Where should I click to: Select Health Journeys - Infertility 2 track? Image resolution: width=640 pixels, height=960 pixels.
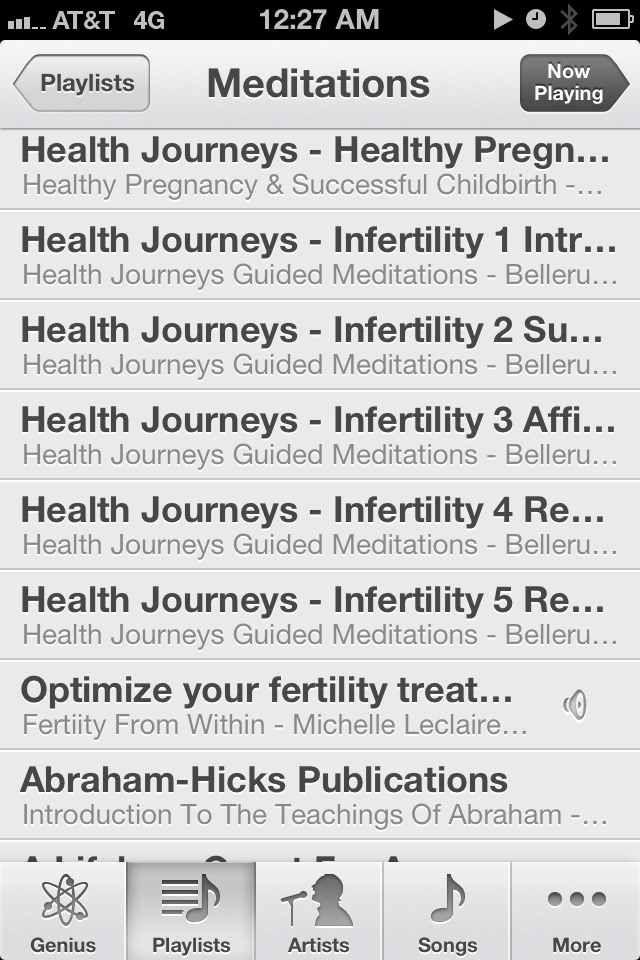pyautogui.click(x=315, y=346)
